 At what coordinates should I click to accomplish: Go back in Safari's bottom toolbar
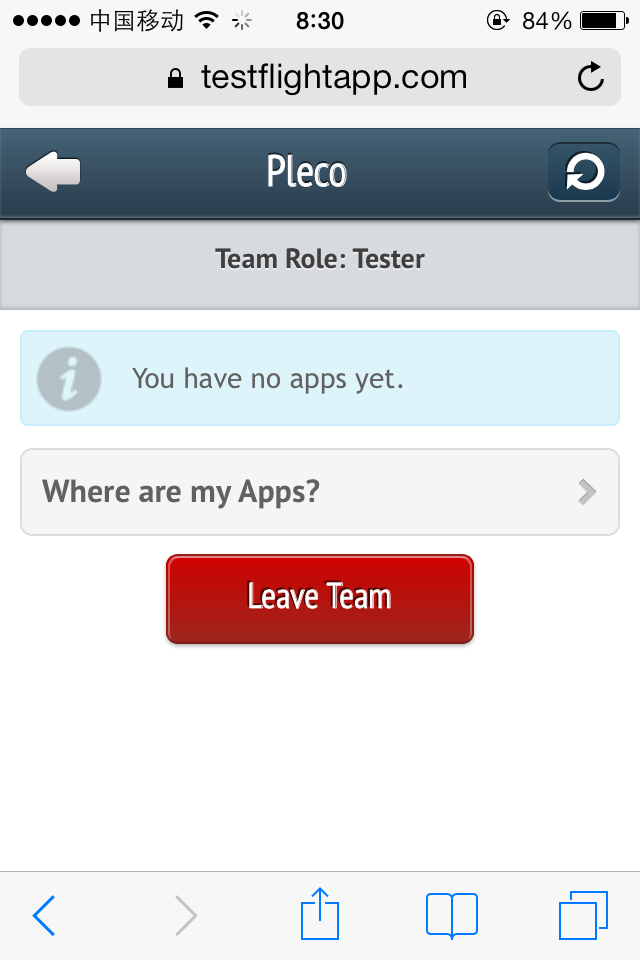tap(44, 915)
